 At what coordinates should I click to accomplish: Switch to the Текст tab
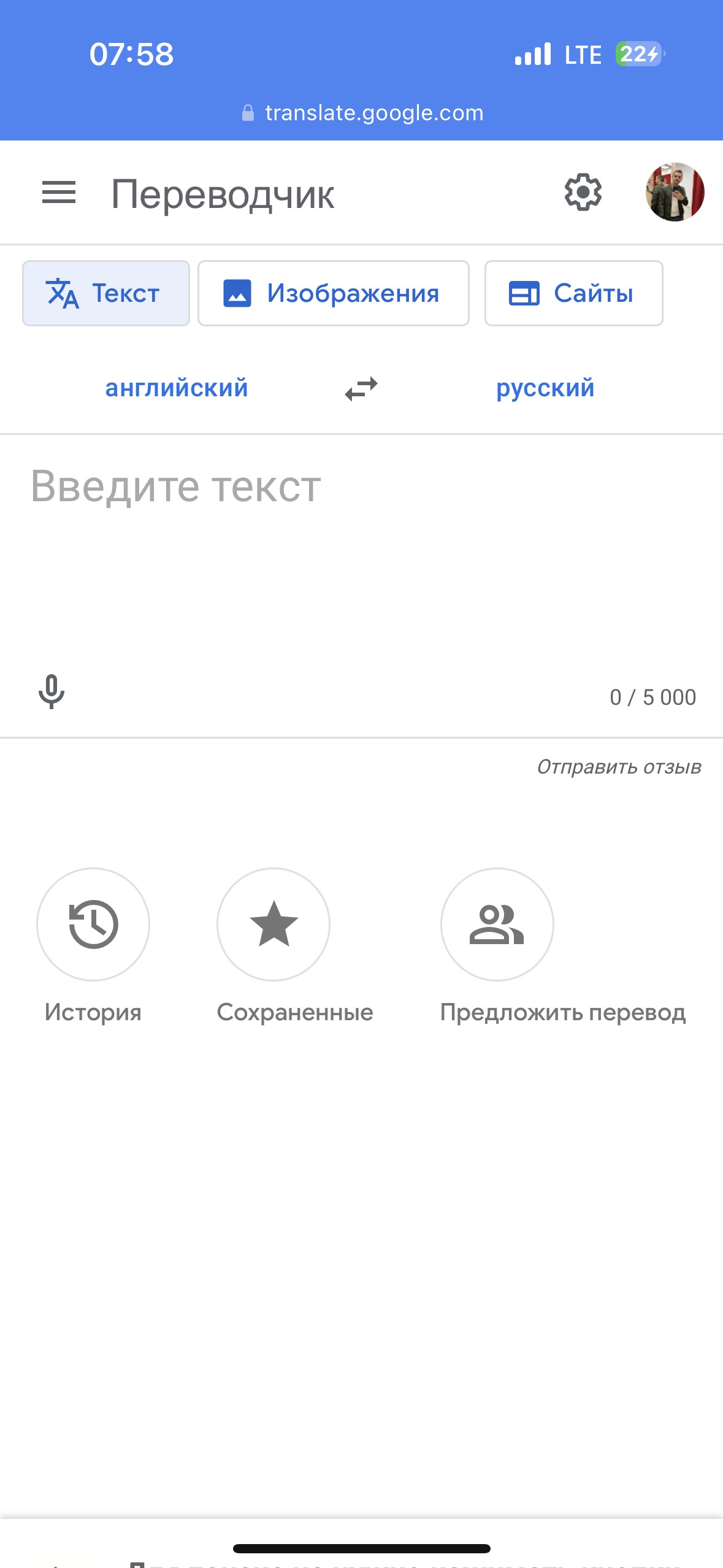click(x=106, y=293)
